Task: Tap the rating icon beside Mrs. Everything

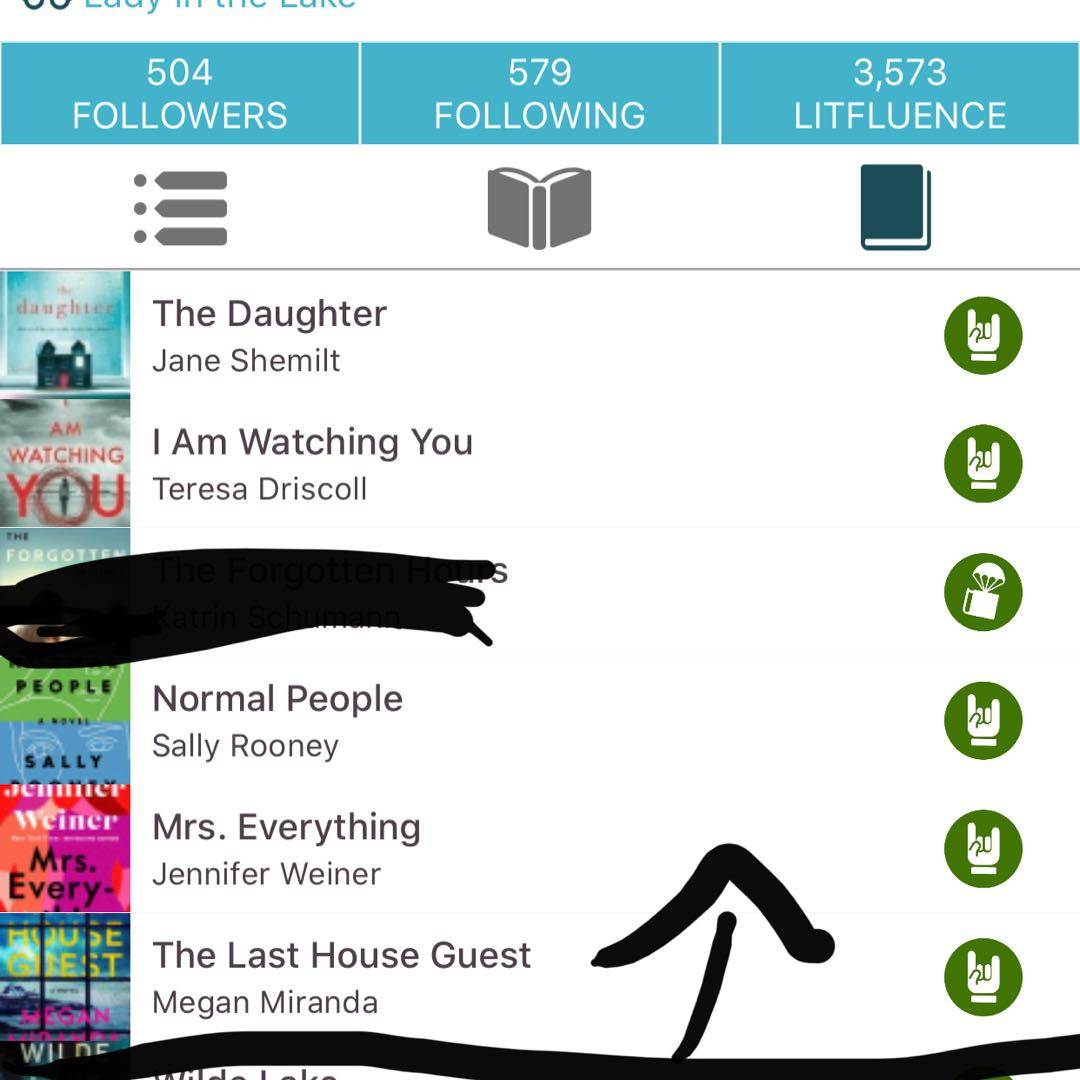Action: pos(983,848)
